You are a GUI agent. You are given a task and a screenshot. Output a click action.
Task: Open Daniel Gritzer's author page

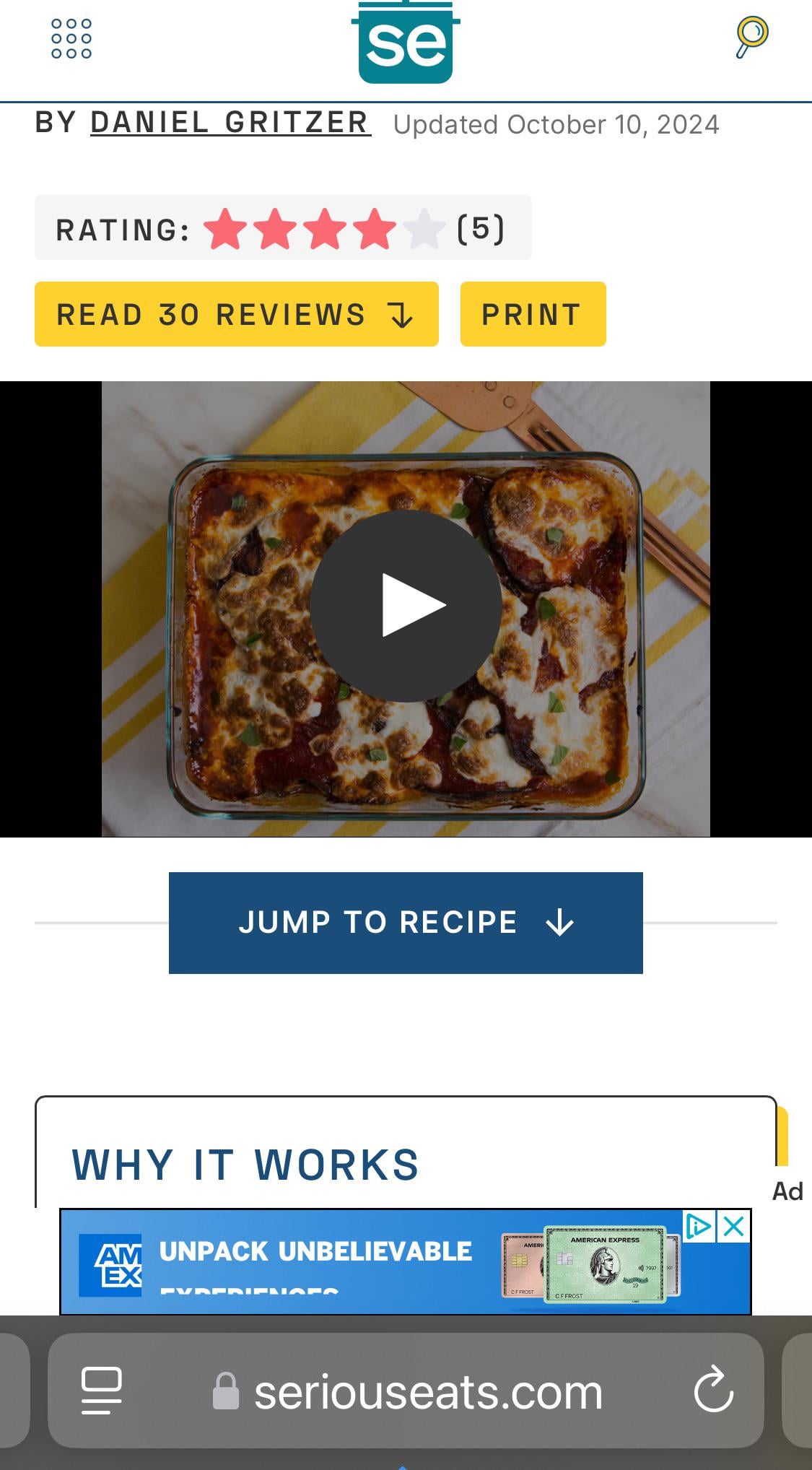230,122
